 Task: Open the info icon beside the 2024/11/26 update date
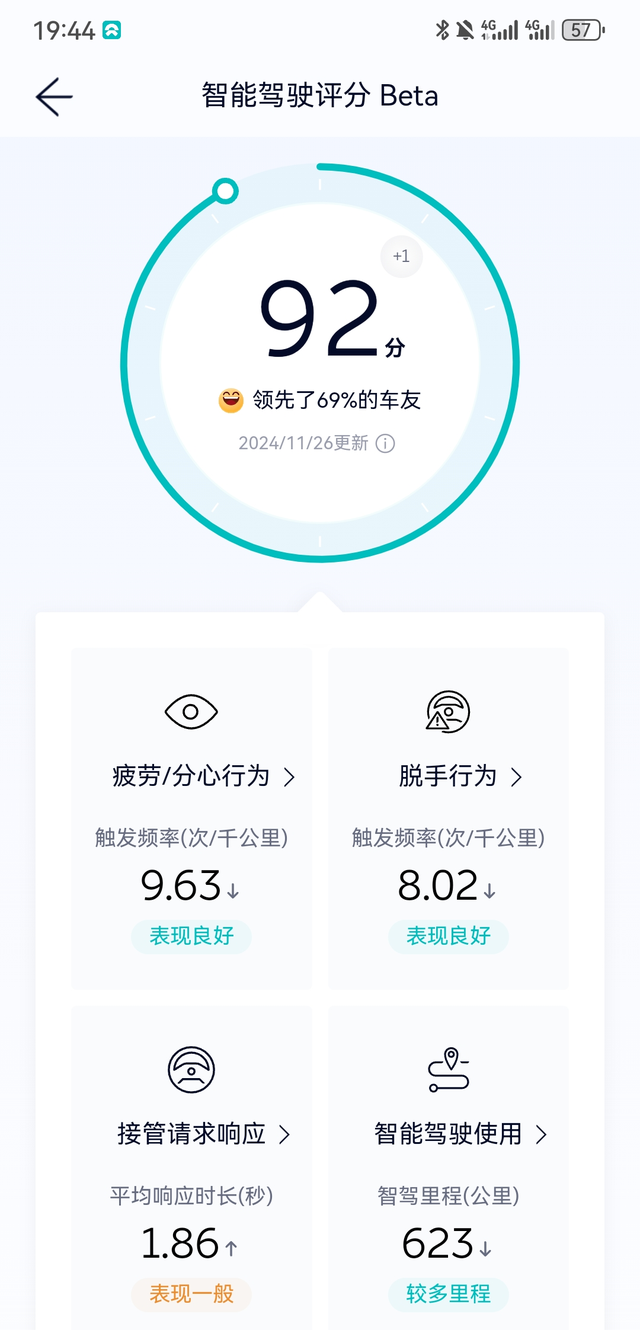(385, 443)
